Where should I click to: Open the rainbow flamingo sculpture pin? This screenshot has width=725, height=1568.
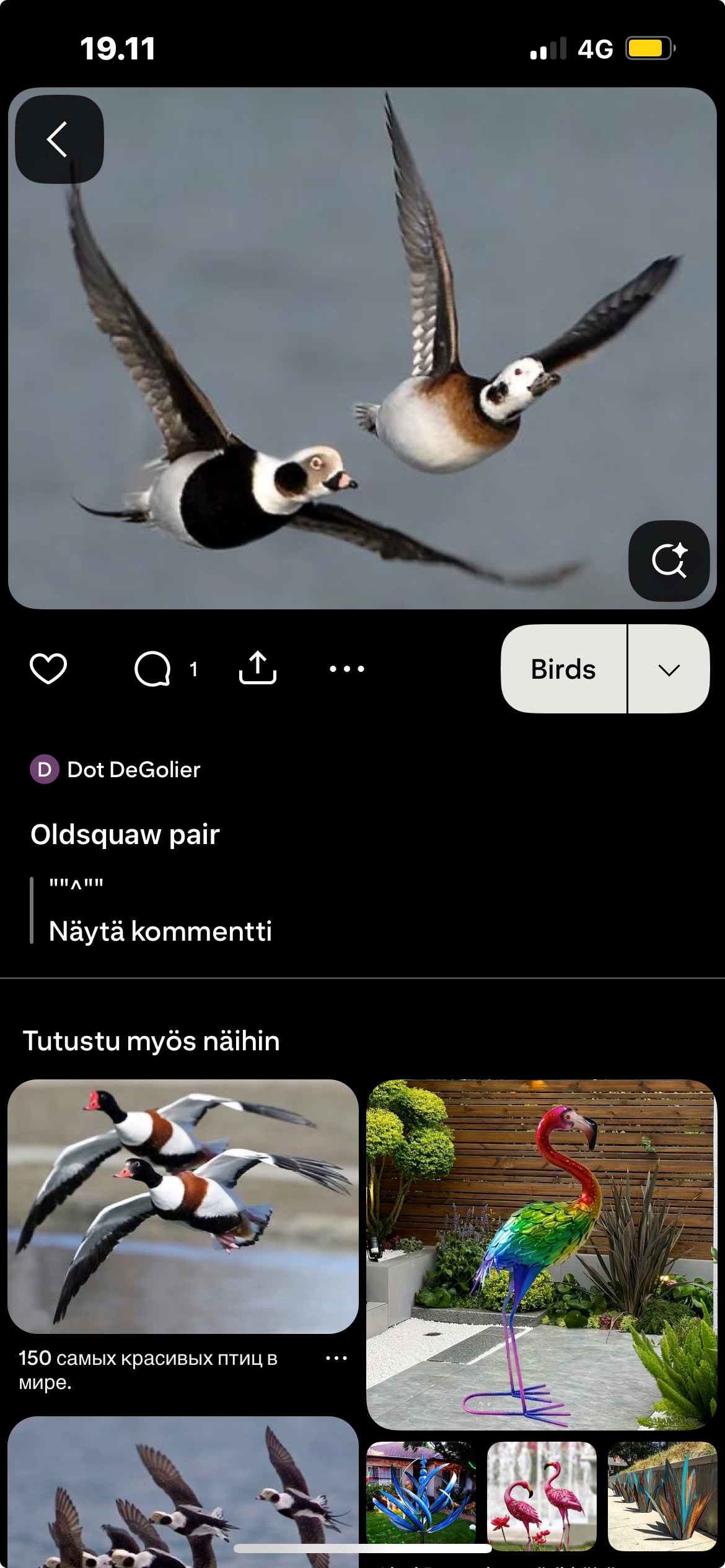coord(541,1254)
